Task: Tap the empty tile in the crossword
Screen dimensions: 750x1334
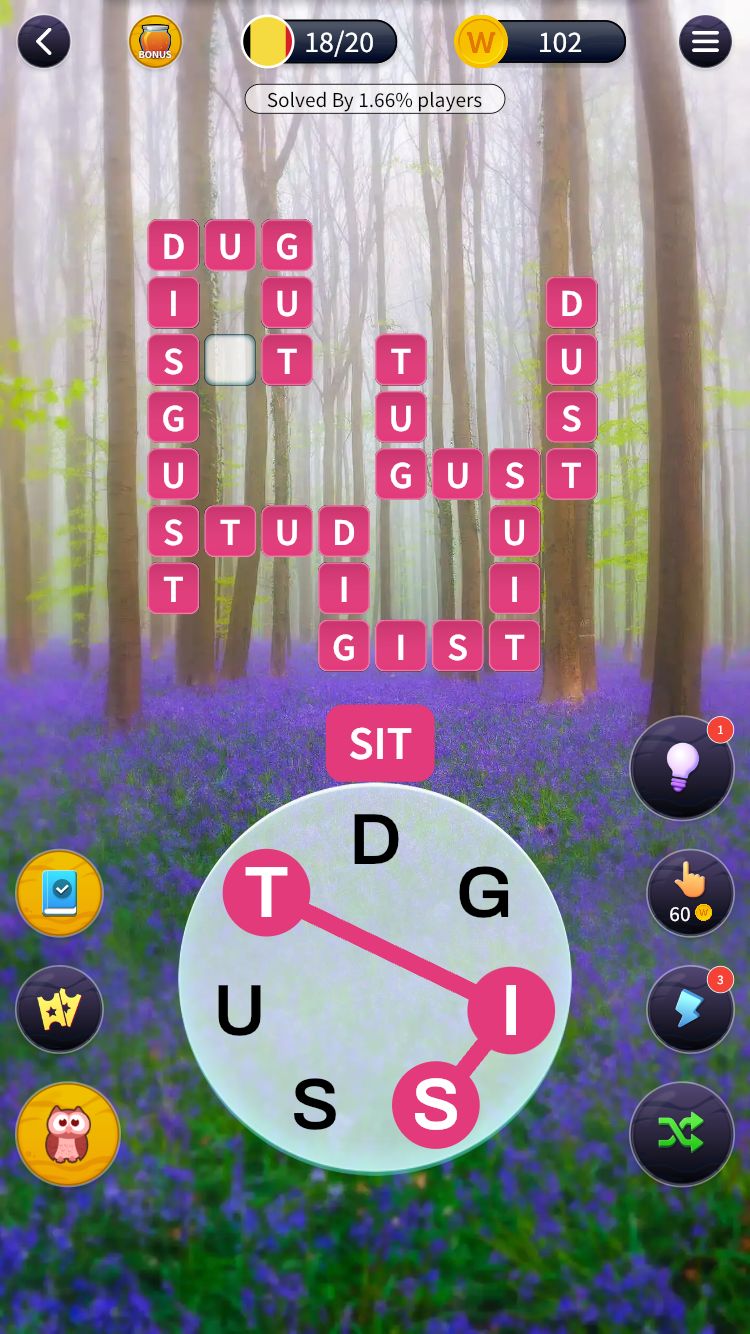Action: click(x=230, y=360)
